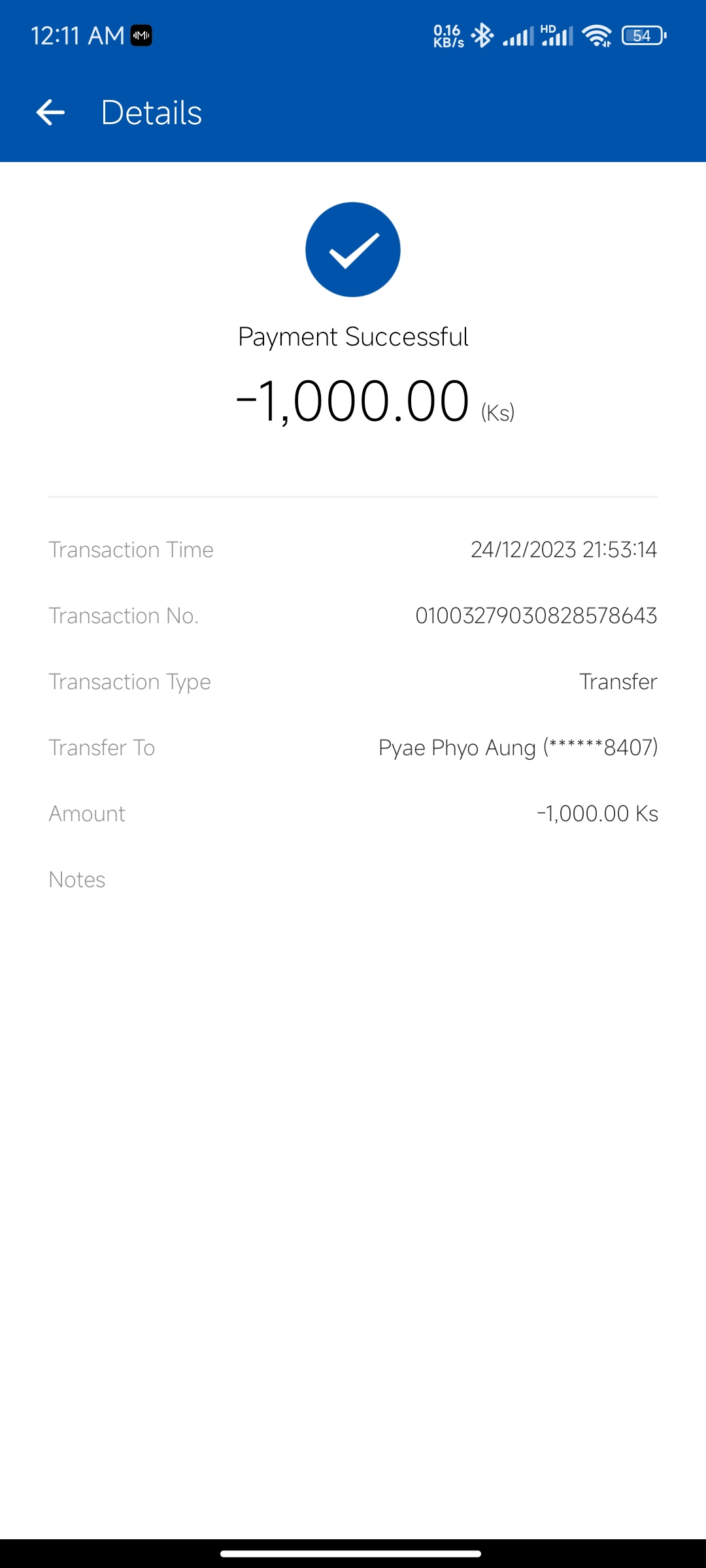This screenshot has height=1568, width=706.
Task: Go back from the Details screen
Action: (x=50, y=112)
